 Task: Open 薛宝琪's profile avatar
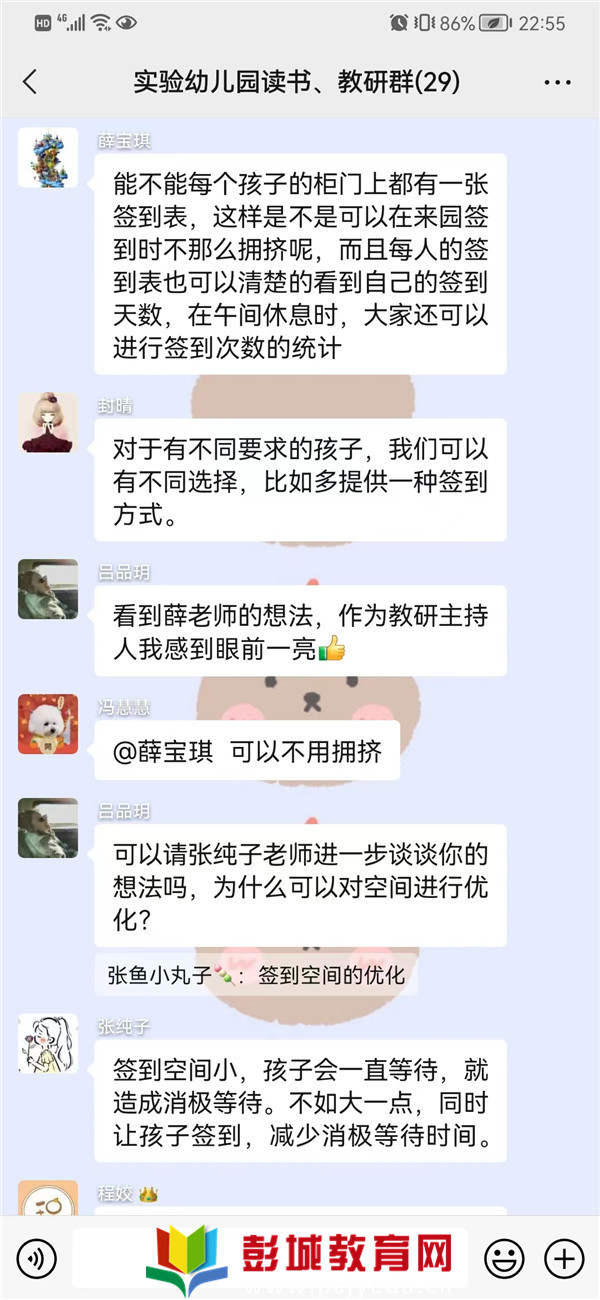48,157
